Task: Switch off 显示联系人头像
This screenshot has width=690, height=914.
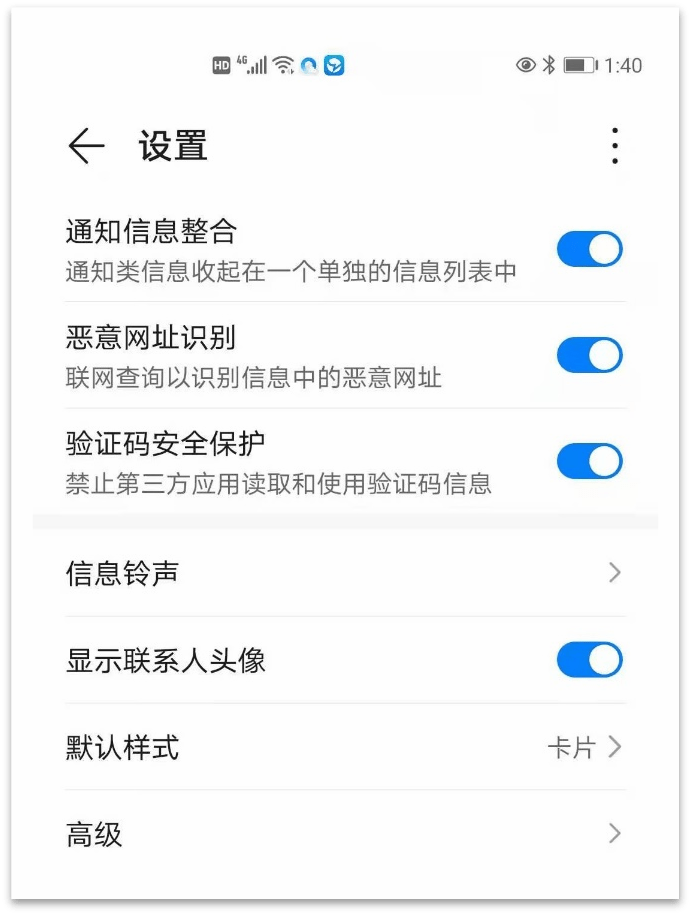Action: (589, 660)
